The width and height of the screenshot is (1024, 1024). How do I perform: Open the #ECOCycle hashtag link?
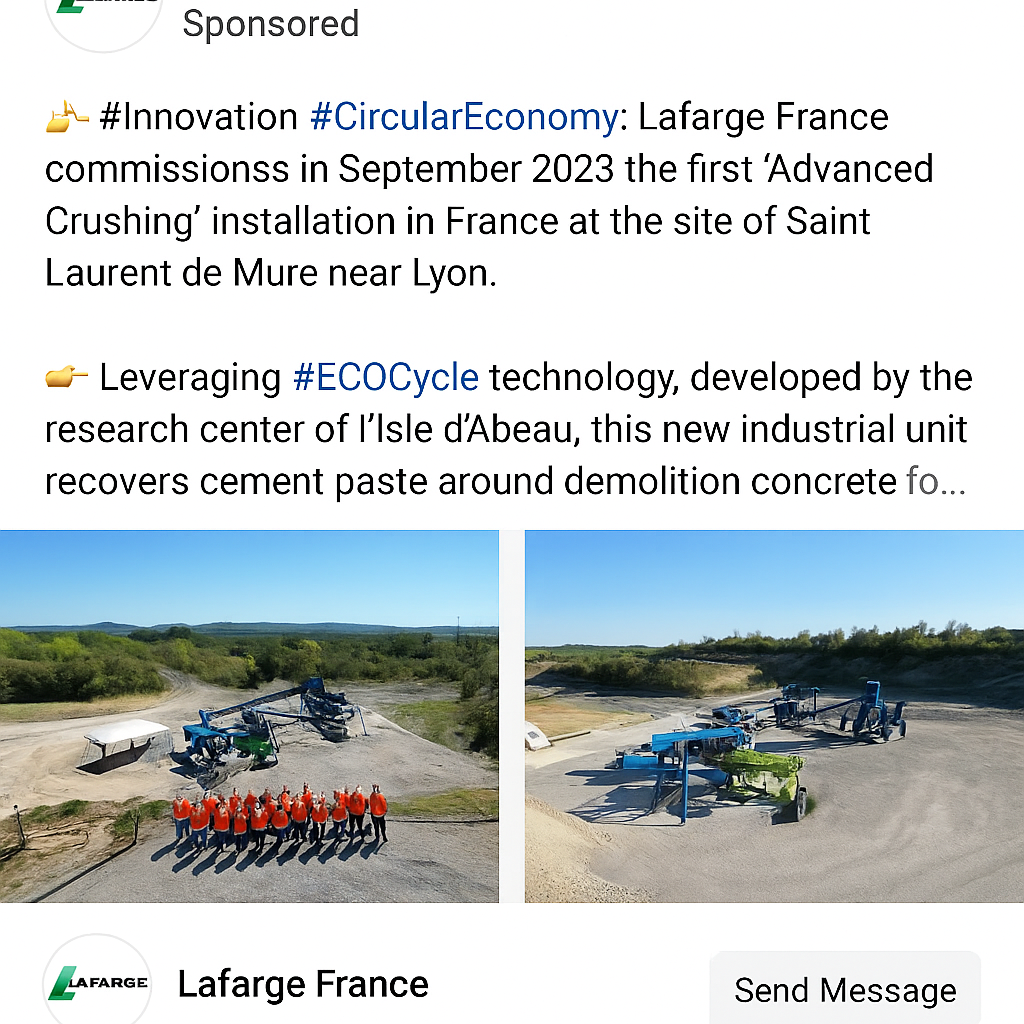385,378
